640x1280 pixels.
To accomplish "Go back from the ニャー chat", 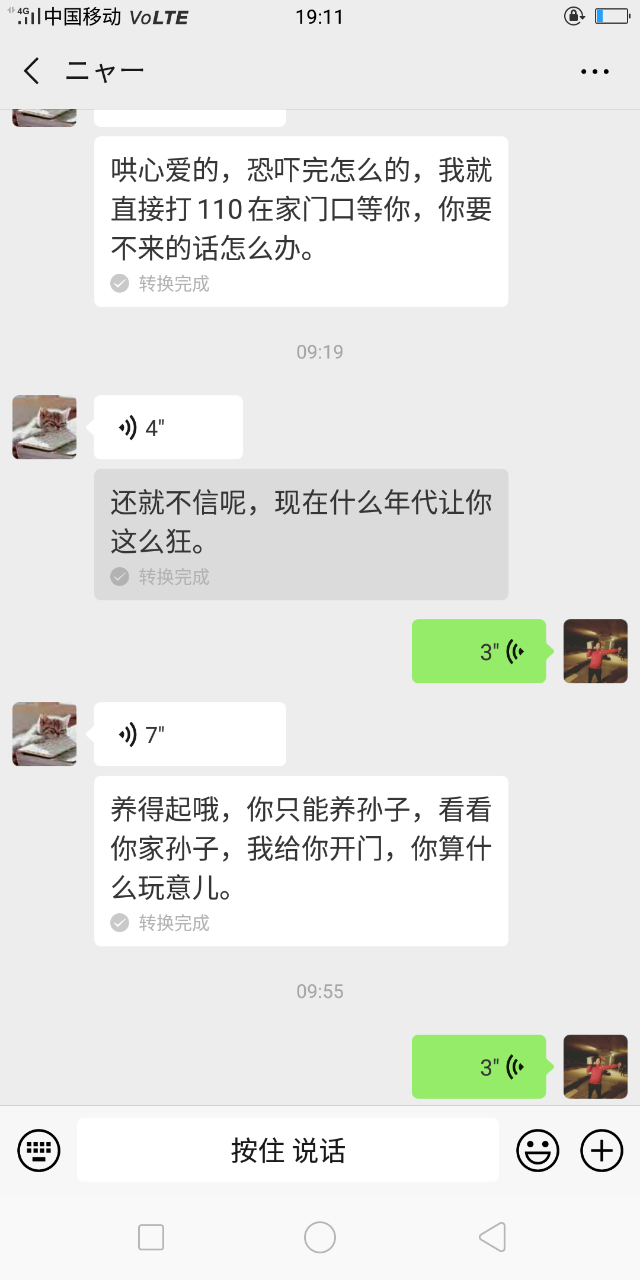I will (32, 71).
